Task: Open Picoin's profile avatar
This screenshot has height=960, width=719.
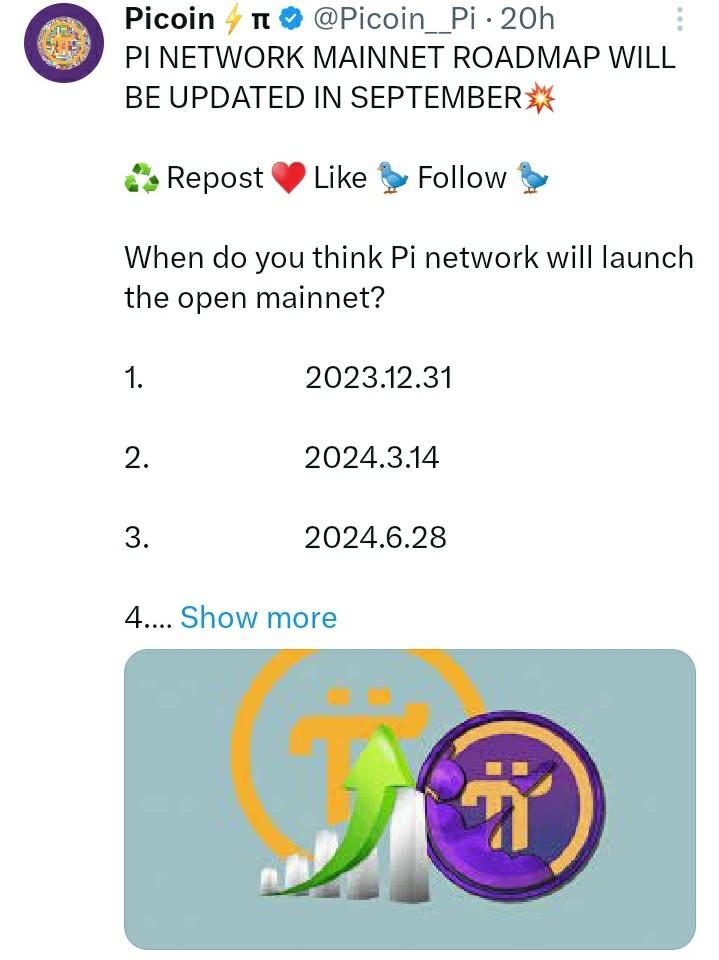Action: [64, 43]
